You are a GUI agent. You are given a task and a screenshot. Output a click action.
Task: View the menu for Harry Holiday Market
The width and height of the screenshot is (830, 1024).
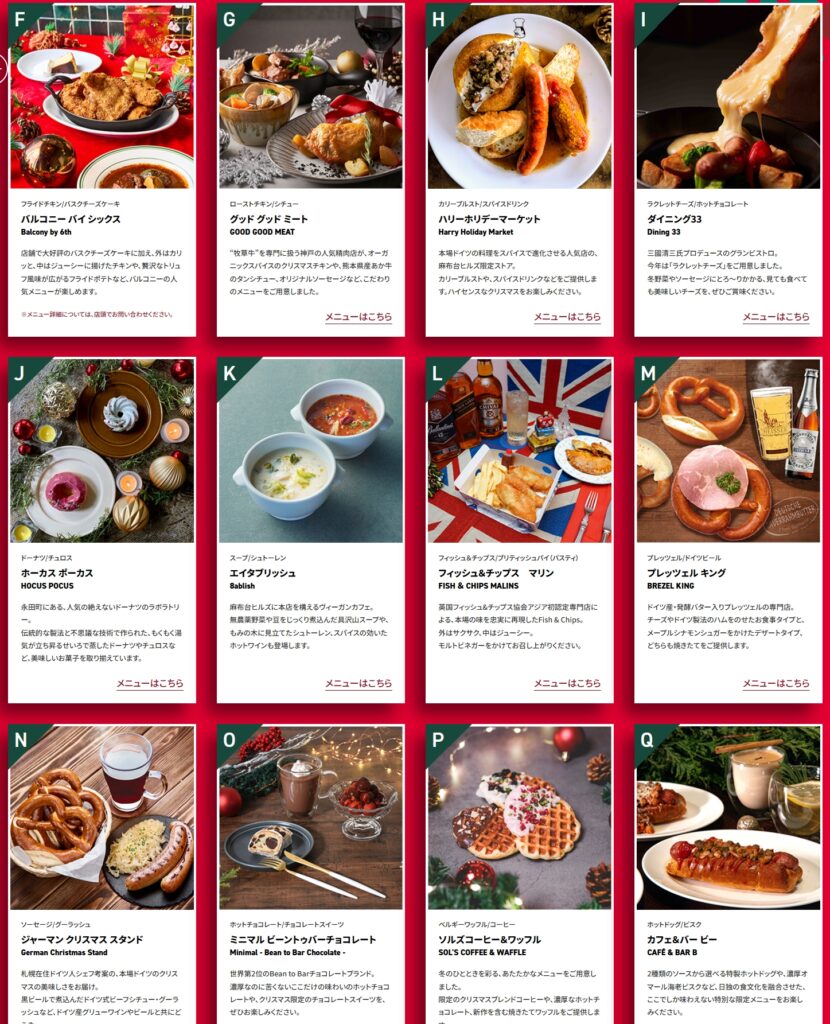tap(567, 317)
